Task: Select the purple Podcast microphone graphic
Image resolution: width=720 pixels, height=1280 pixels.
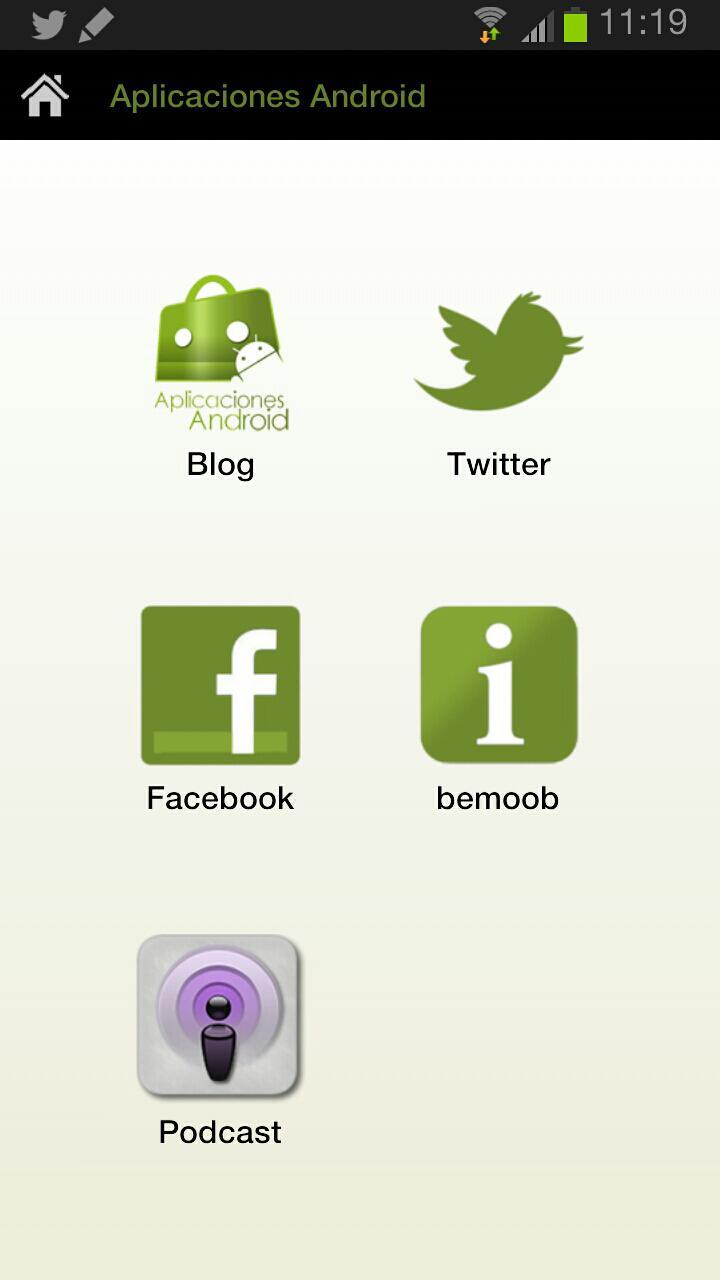Action: (x=219, y=1015)
